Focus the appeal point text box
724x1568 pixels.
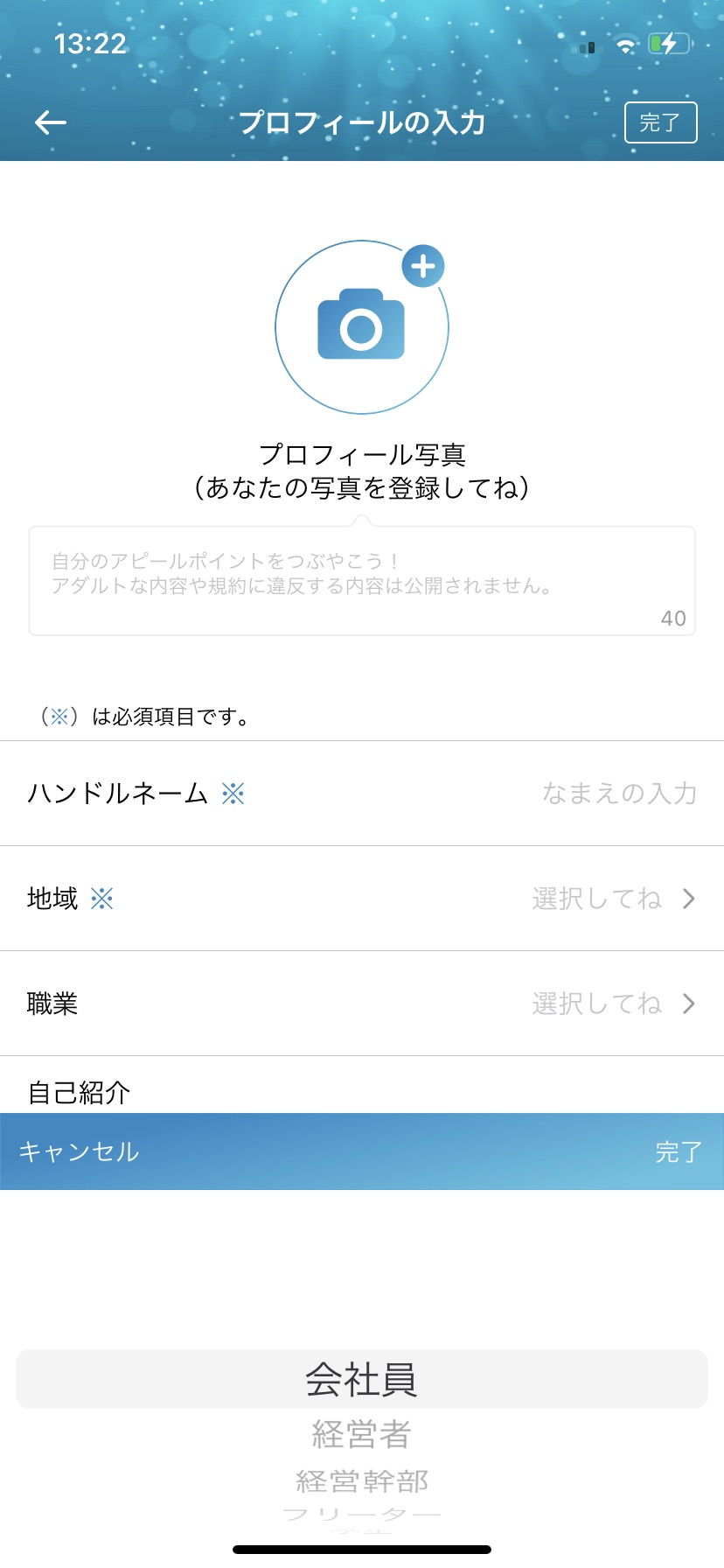[361, 580]
